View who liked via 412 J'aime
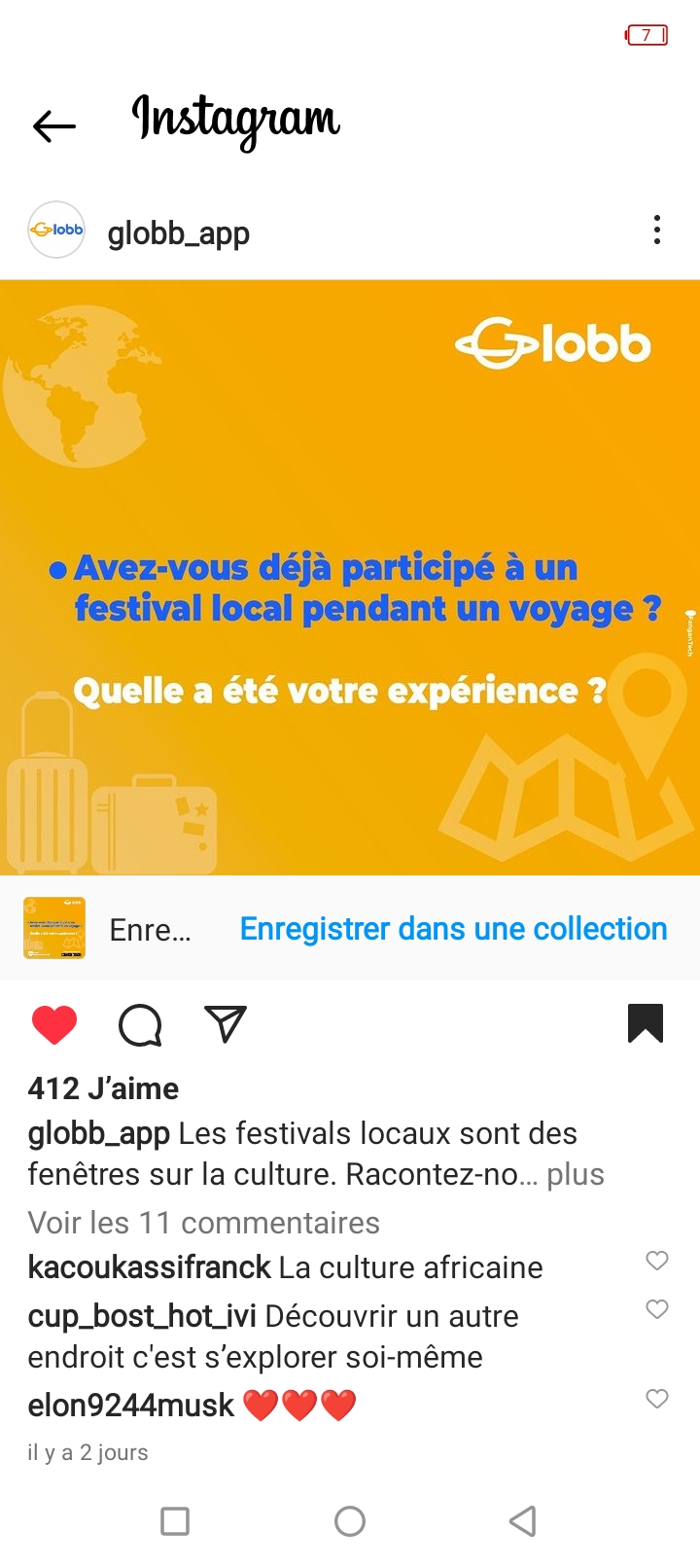Screen dimensions: 700x1568 pyautogui.click(x=103, y=1088)
